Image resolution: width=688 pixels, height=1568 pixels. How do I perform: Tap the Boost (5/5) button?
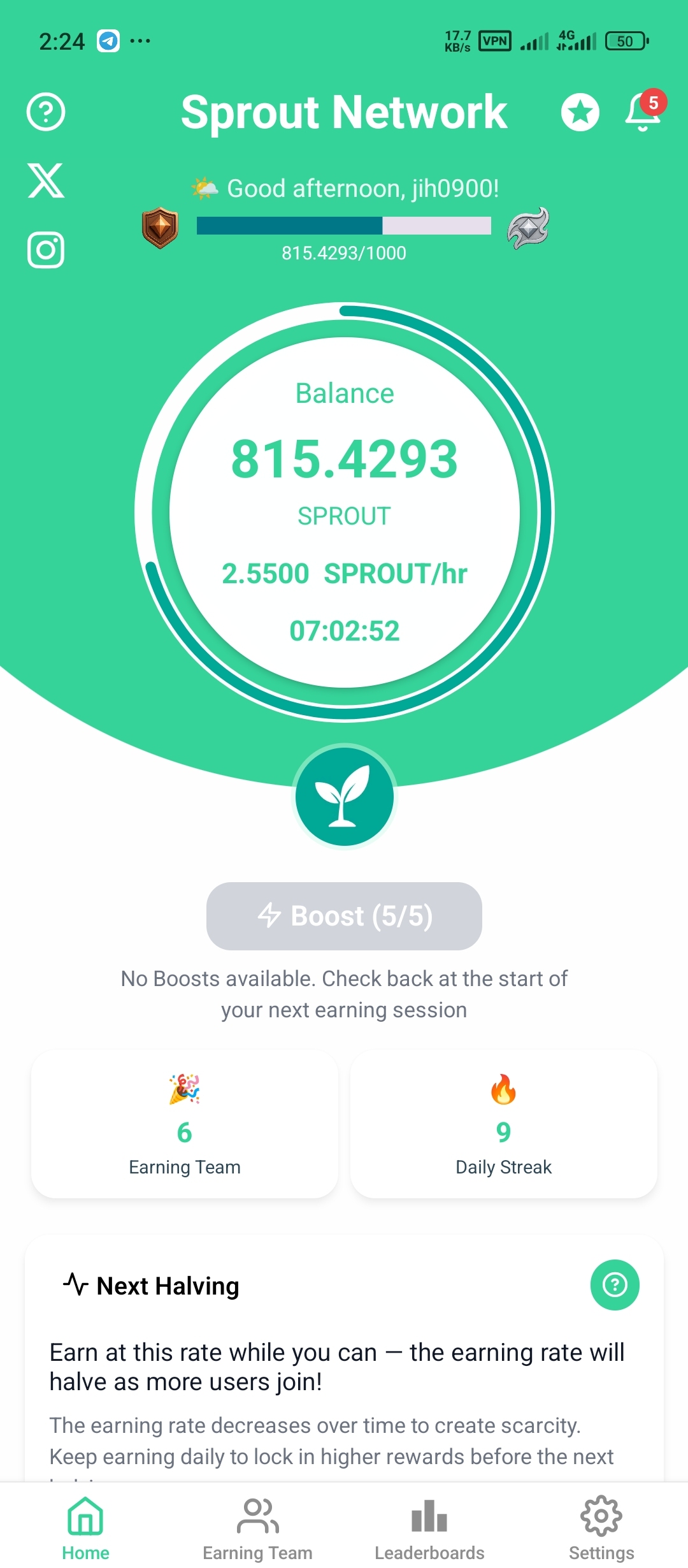pos(344,916)
